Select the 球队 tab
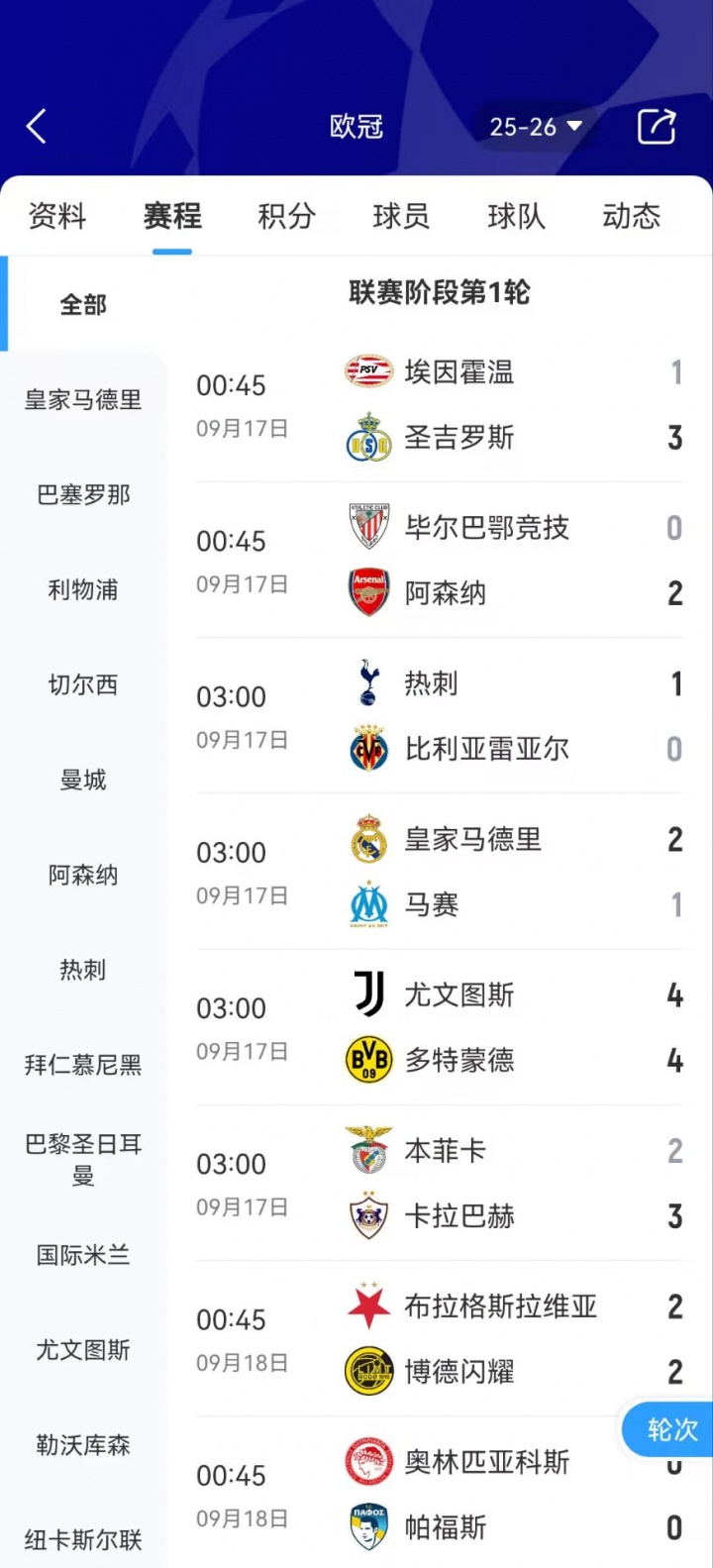The height and width of the screenshot is (1568, 713). pos(516,216)
